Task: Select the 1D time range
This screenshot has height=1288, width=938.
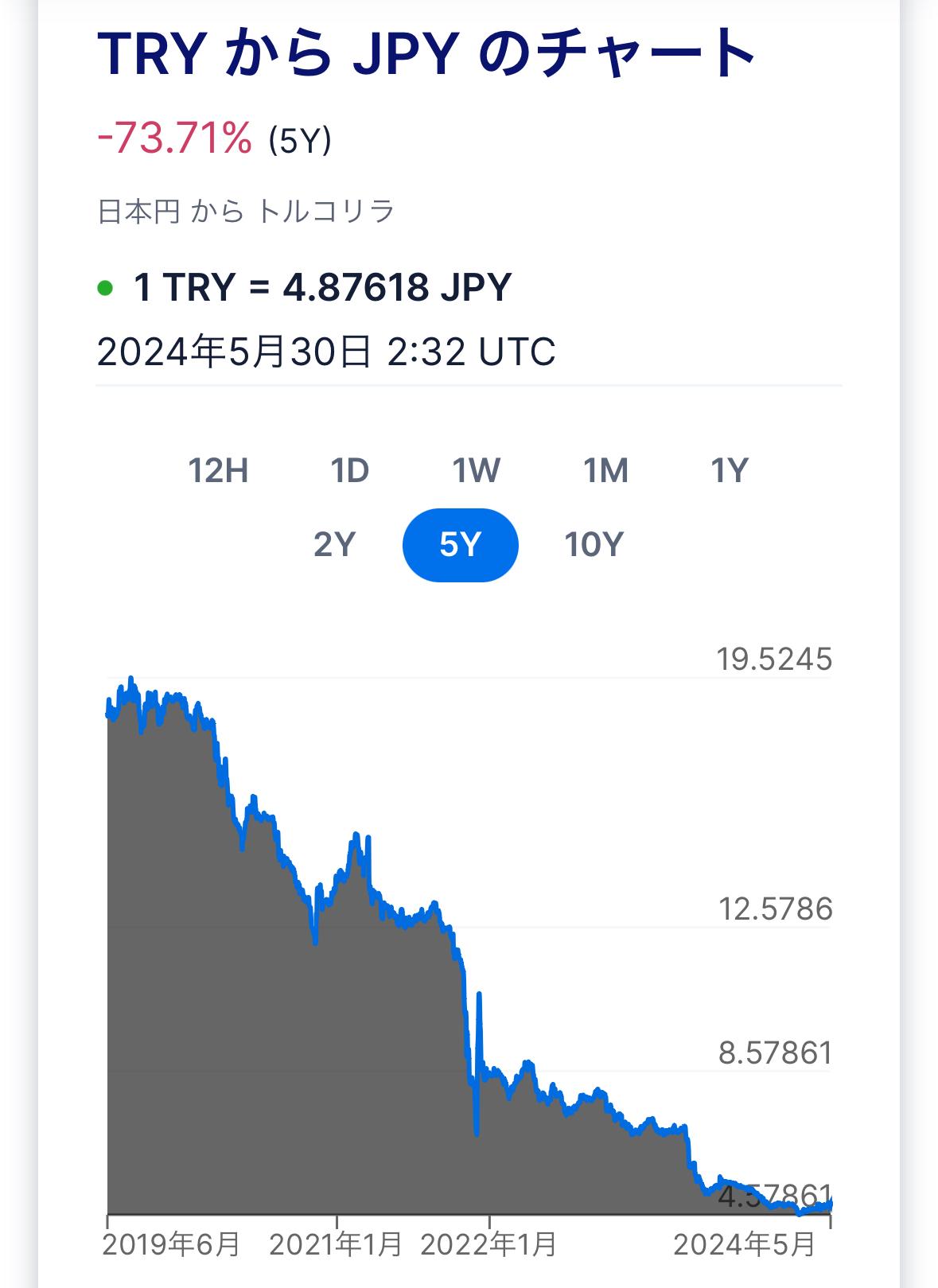Action: click(x=350, y=471)
